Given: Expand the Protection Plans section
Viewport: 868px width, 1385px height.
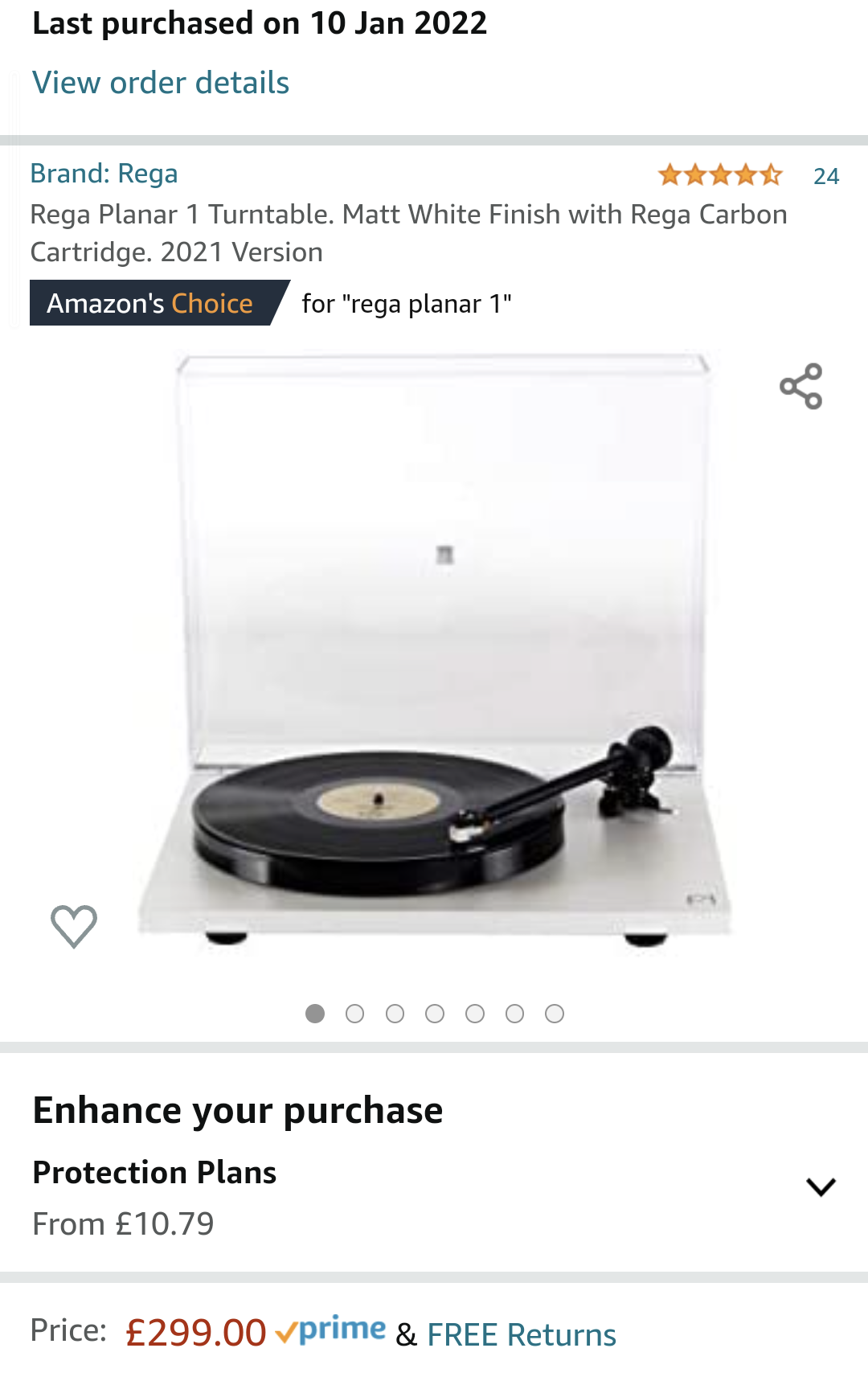Looking at the screenshot, I should point(821,1187).
